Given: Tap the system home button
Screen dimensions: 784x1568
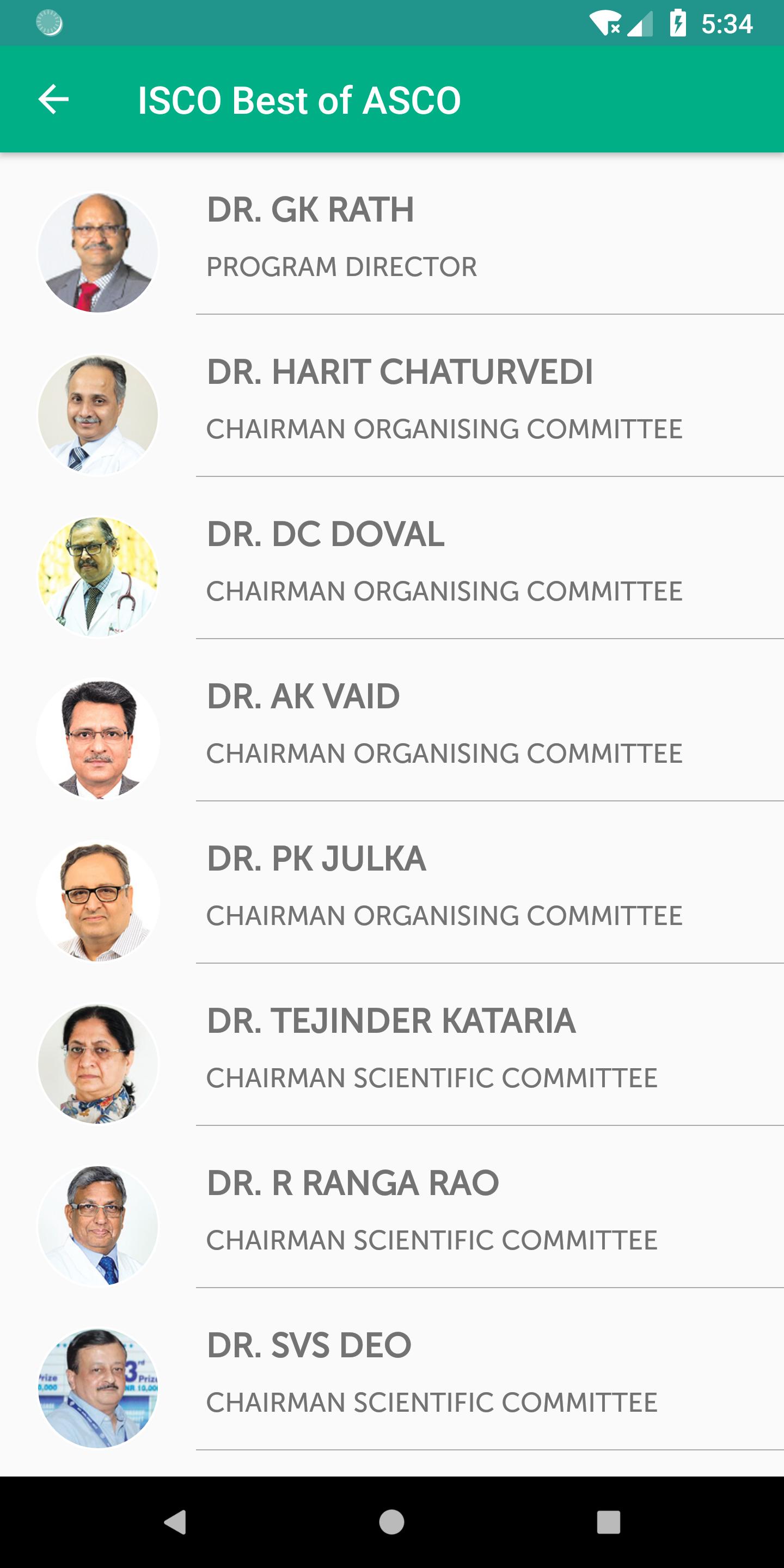Looking at the screenshot, I should [x=391, y=1522].
